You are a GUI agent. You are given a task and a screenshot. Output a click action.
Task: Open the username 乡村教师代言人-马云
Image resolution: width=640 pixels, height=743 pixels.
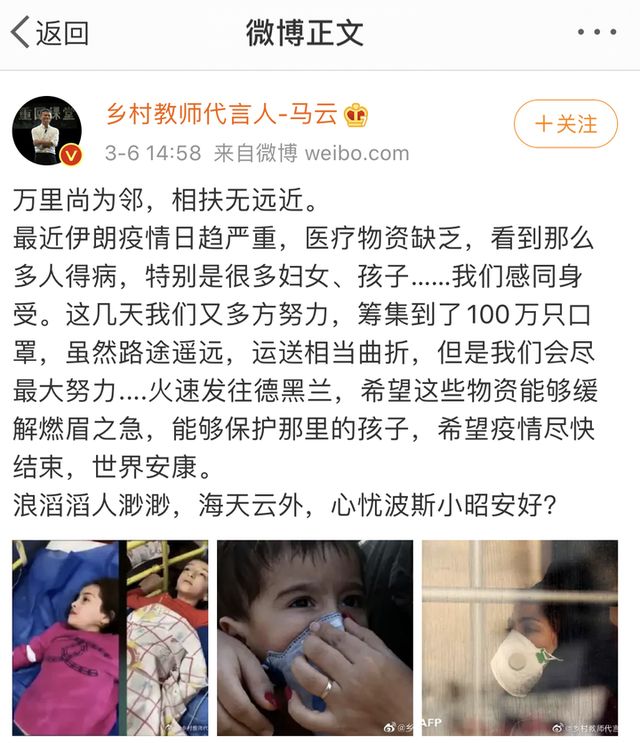point(224,115)
